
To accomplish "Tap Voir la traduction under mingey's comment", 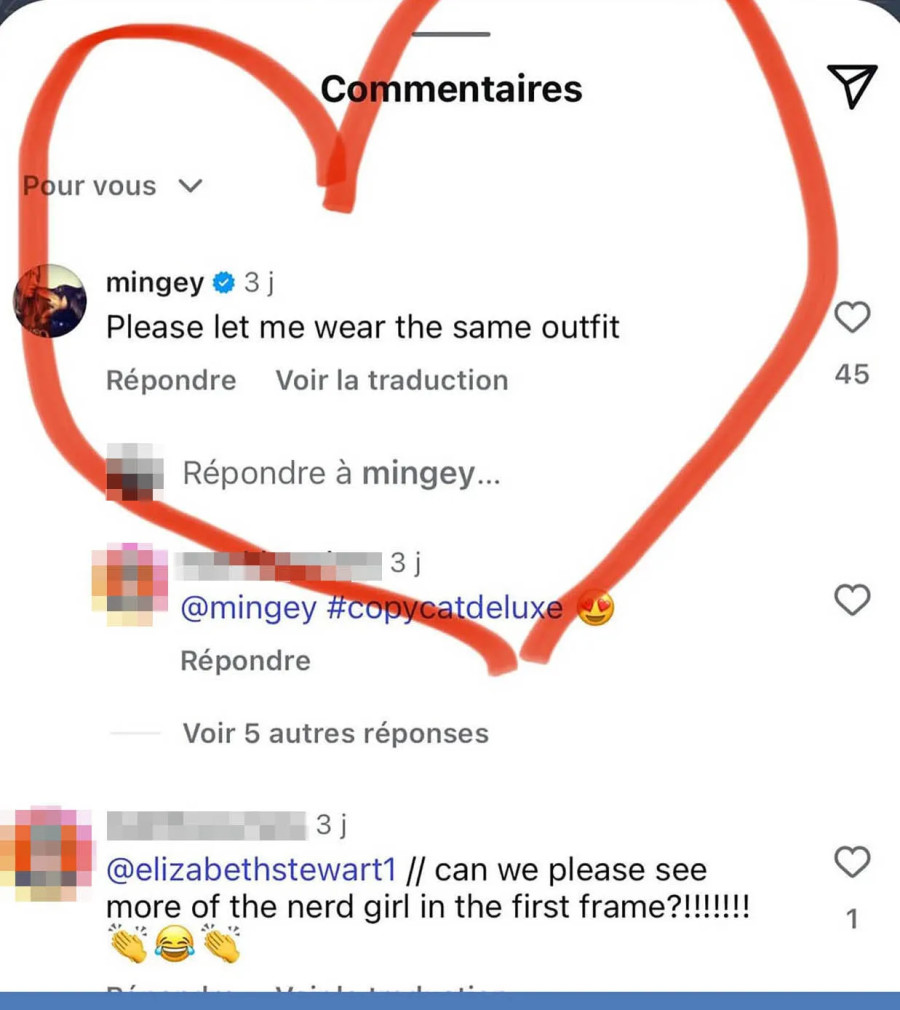I will pos(391,381).
